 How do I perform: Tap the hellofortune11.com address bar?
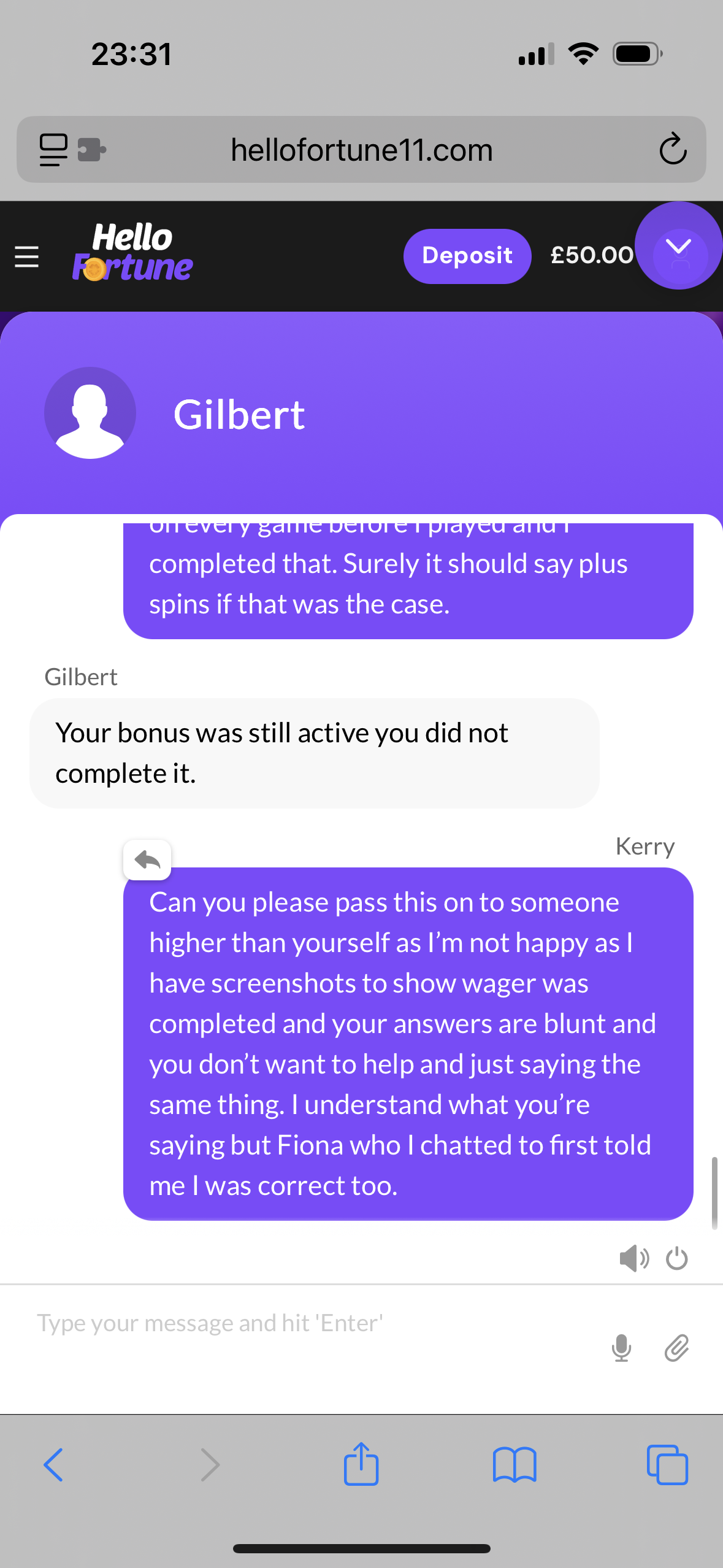[x=361, y=150]
